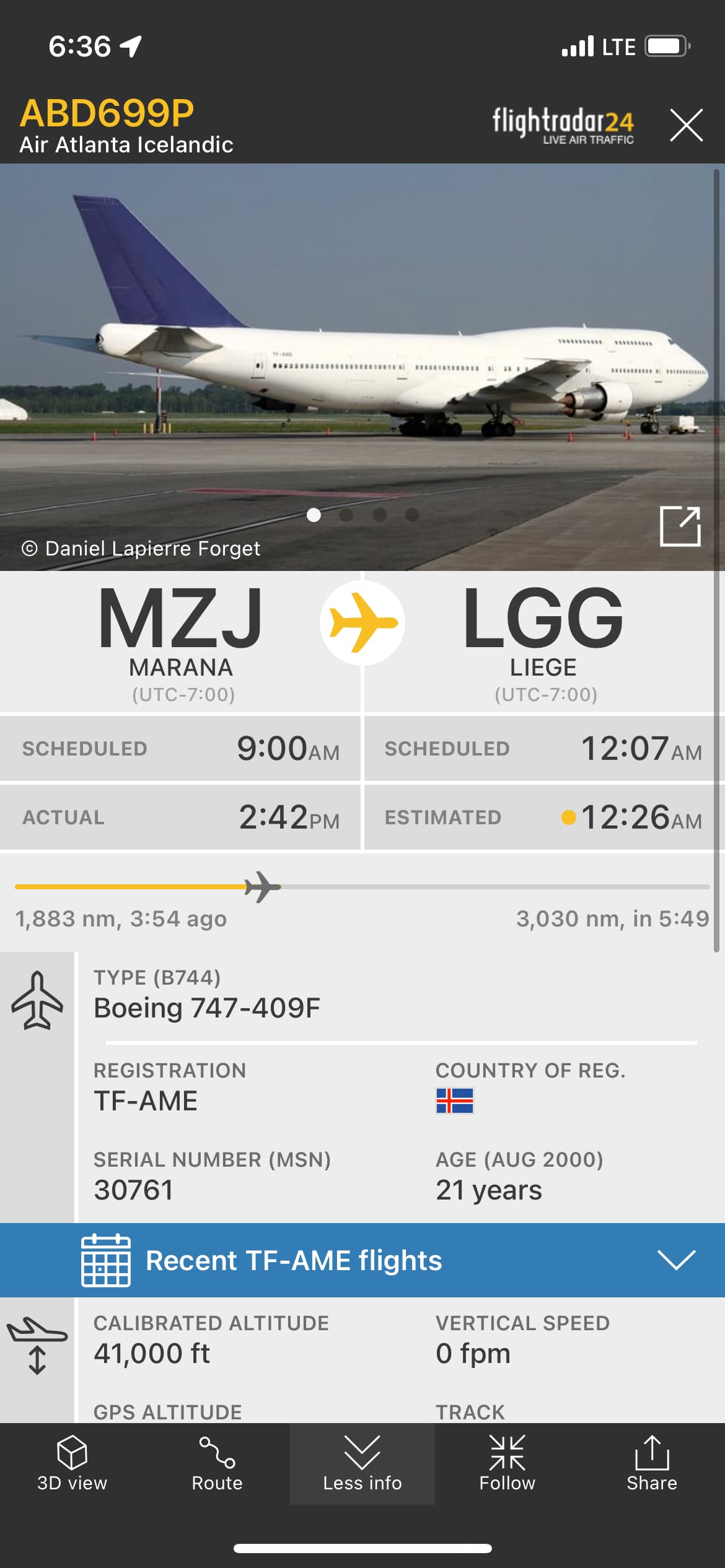Open the 3D view of the flight

point(72,1464)
